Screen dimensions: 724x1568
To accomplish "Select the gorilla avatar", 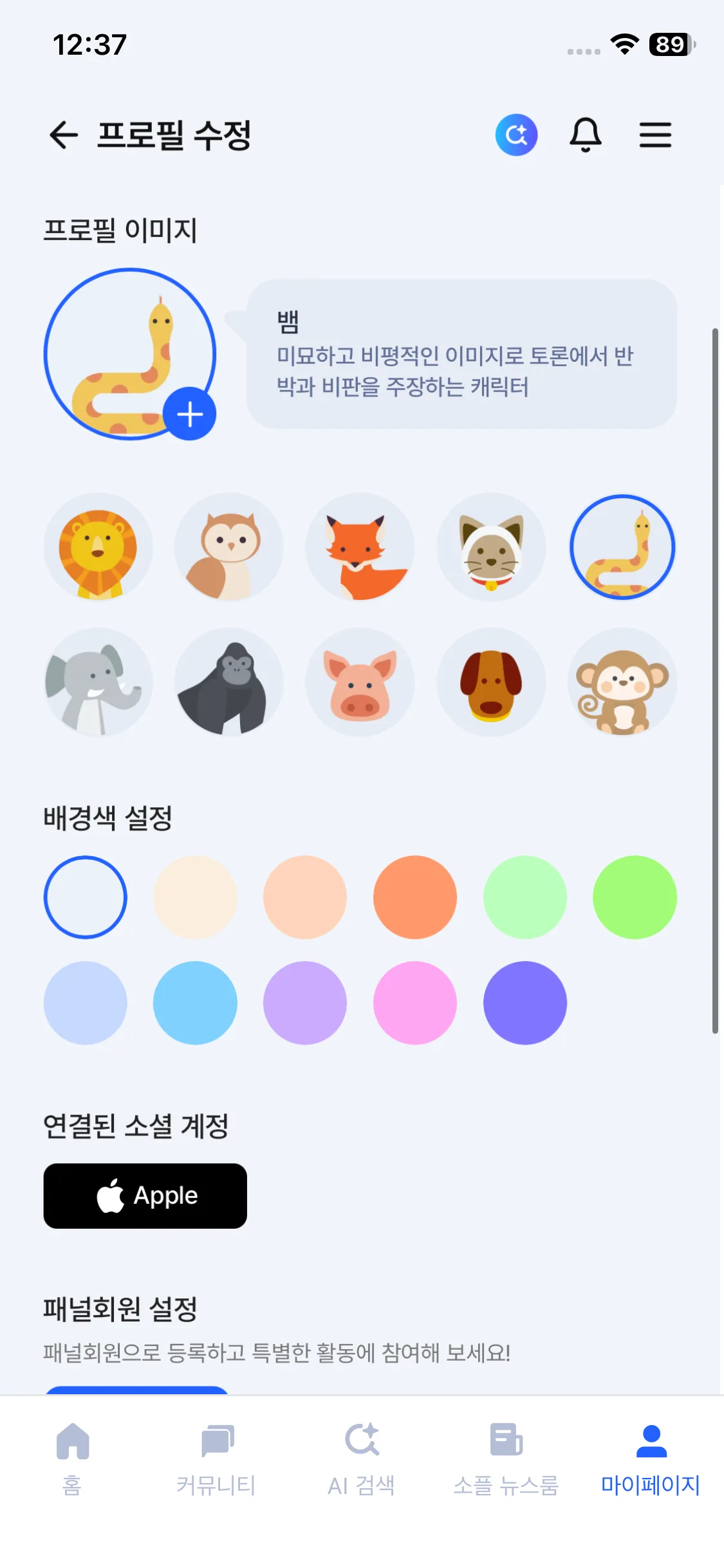I will (229, 682).
